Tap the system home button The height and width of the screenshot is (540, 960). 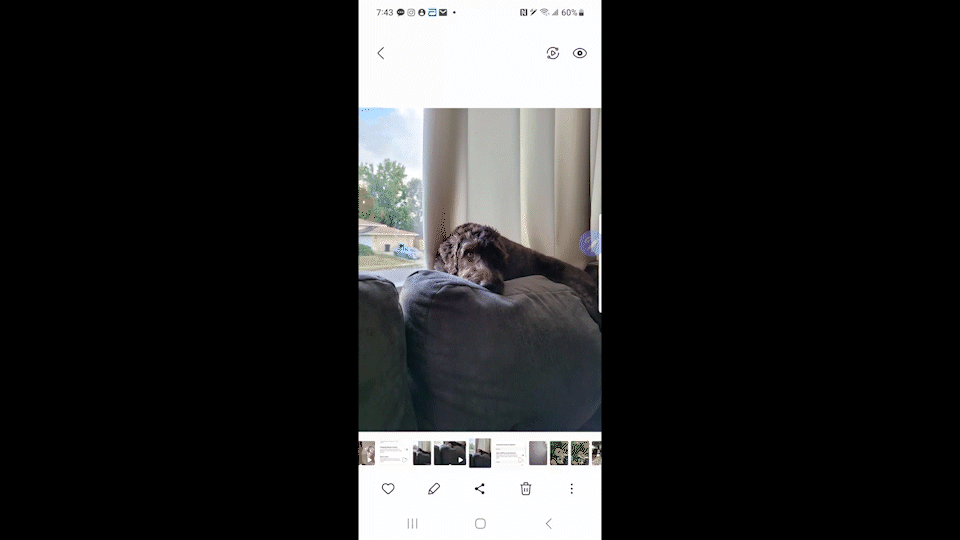(480, 523)
